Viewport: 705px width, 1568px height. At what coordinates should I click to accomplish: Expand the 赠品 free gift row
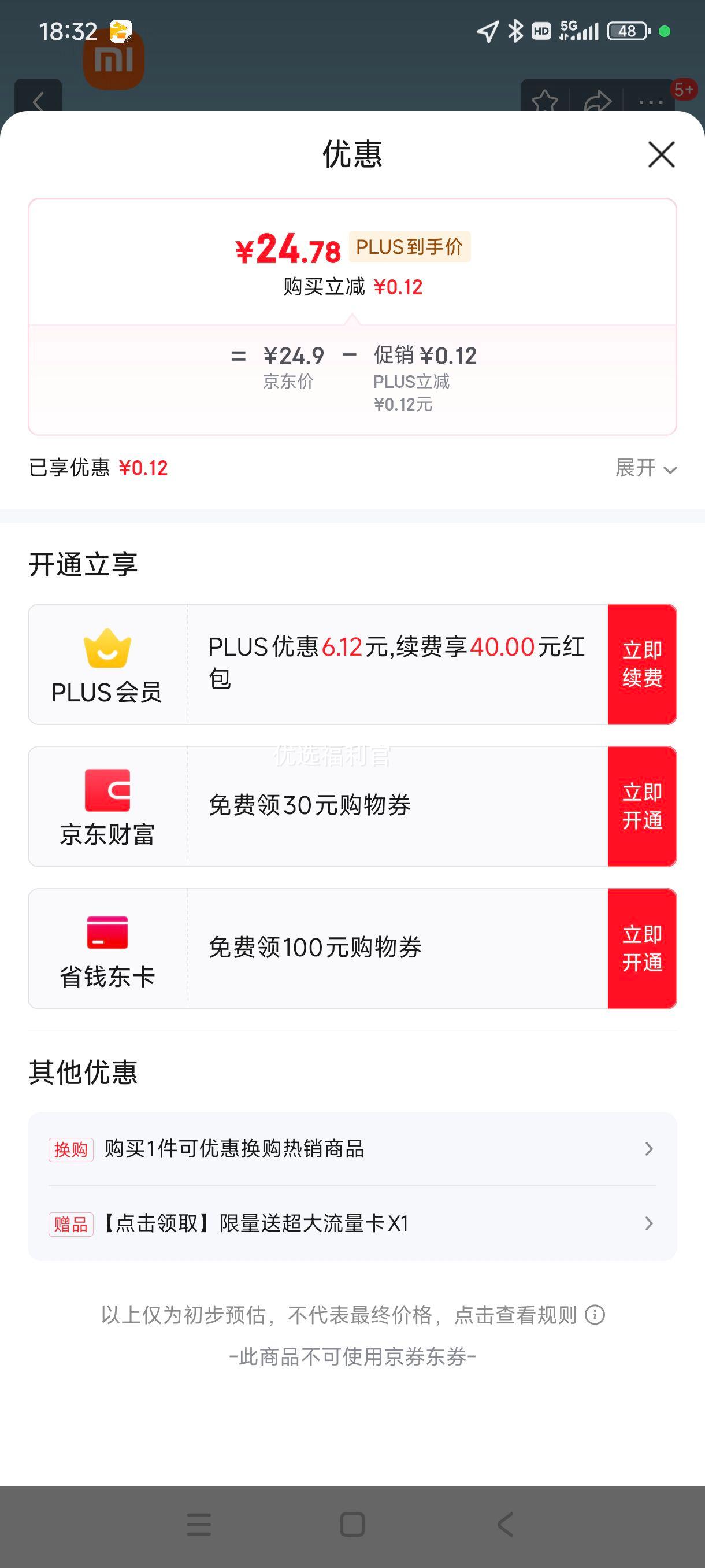(x=650, y=1224)
